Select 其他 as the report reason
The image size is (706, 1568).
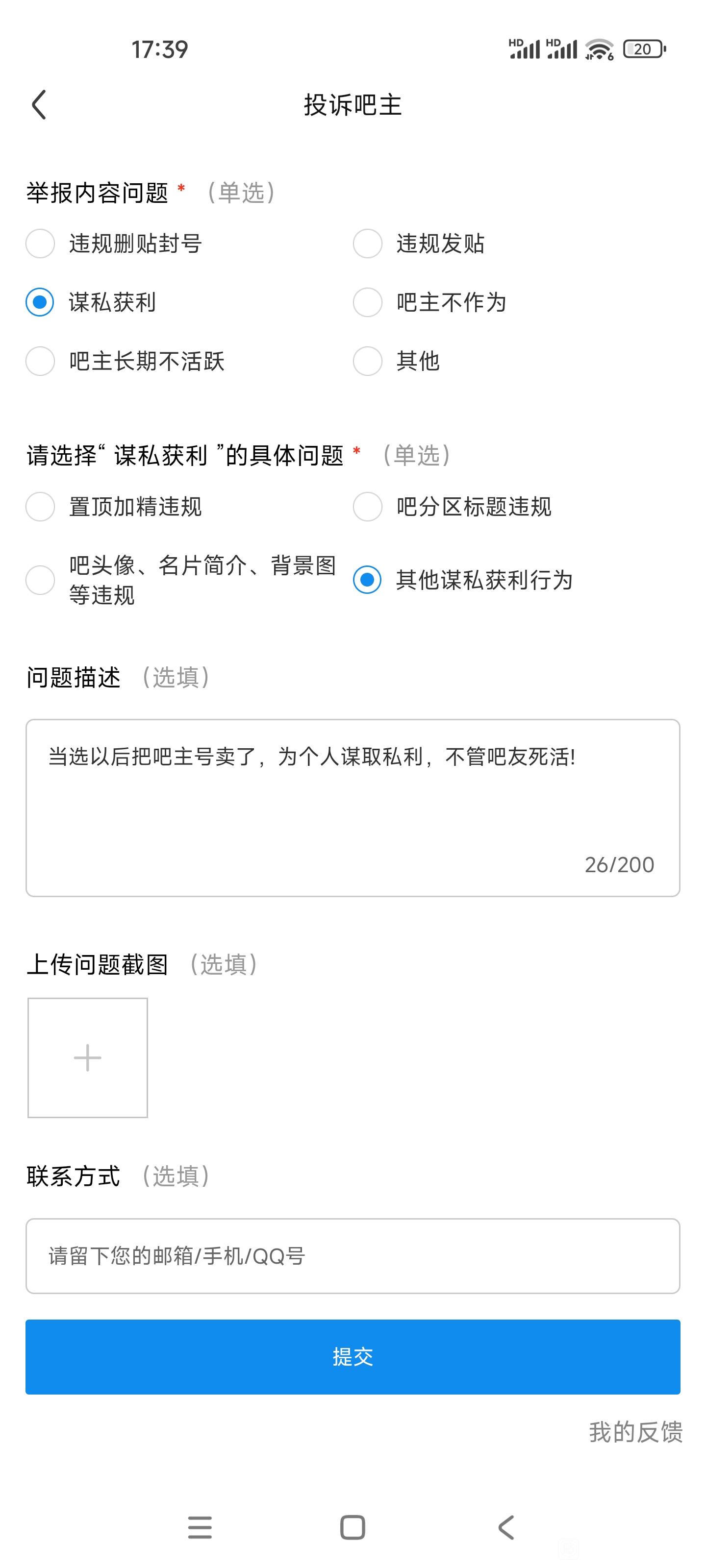coord(367,361)
